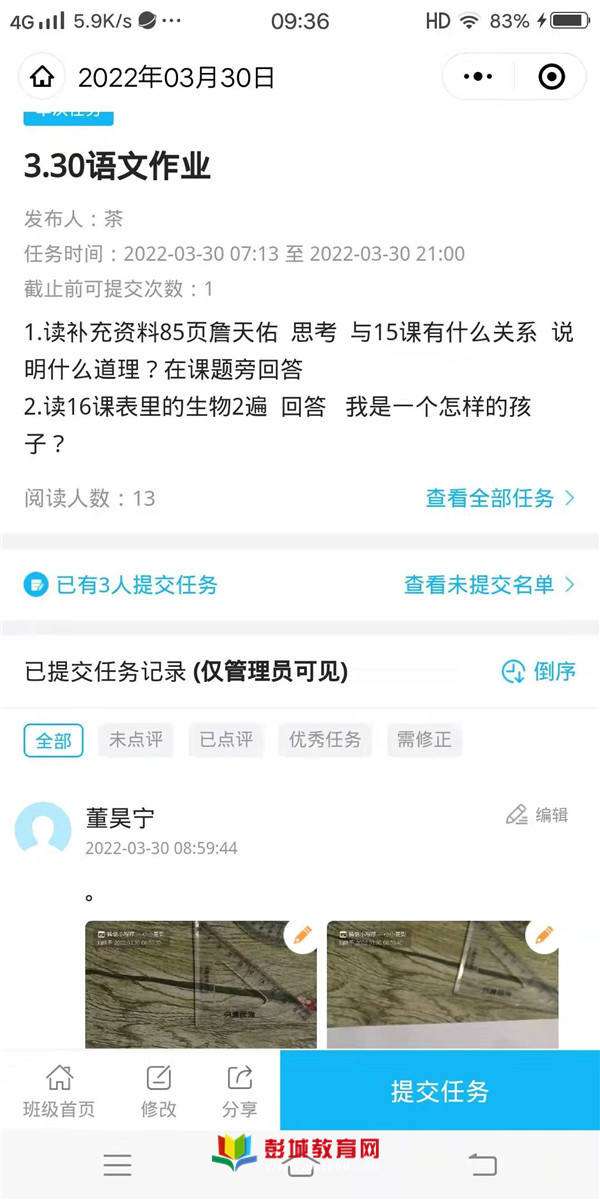Open 董昊宁's second submitted photo
Screen dimensions: 600x1200
(443, 984)
